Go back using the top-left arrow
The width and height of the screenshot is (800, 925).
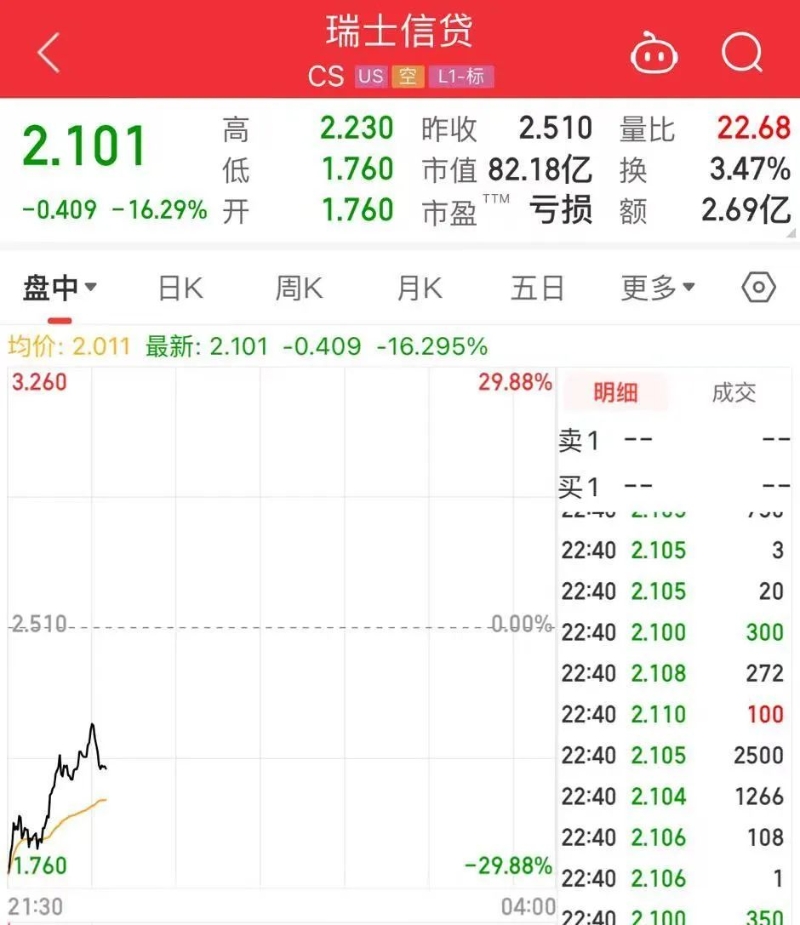[48, 52]
